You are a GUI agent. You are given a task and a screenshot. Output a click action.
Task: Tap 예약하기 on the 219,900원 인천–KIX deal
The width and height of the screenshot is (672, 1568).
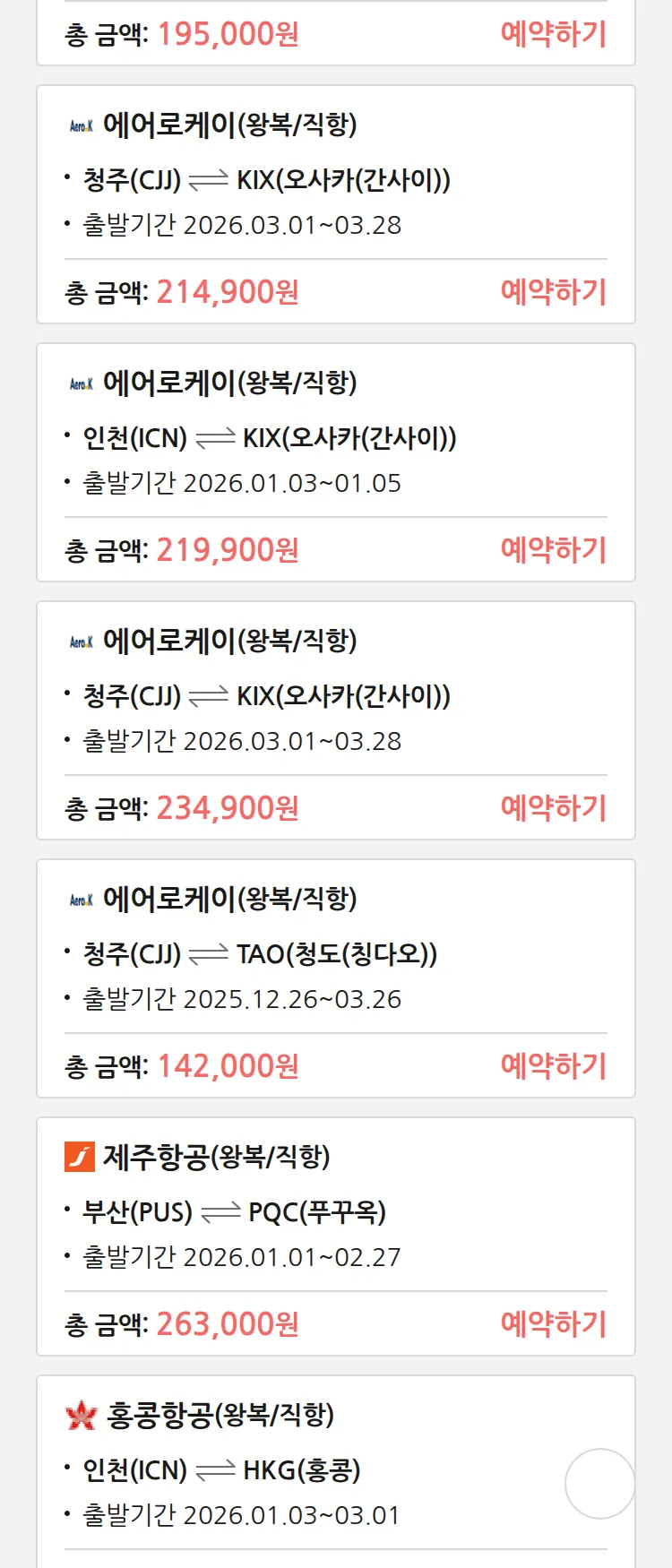tap(553, 550)
